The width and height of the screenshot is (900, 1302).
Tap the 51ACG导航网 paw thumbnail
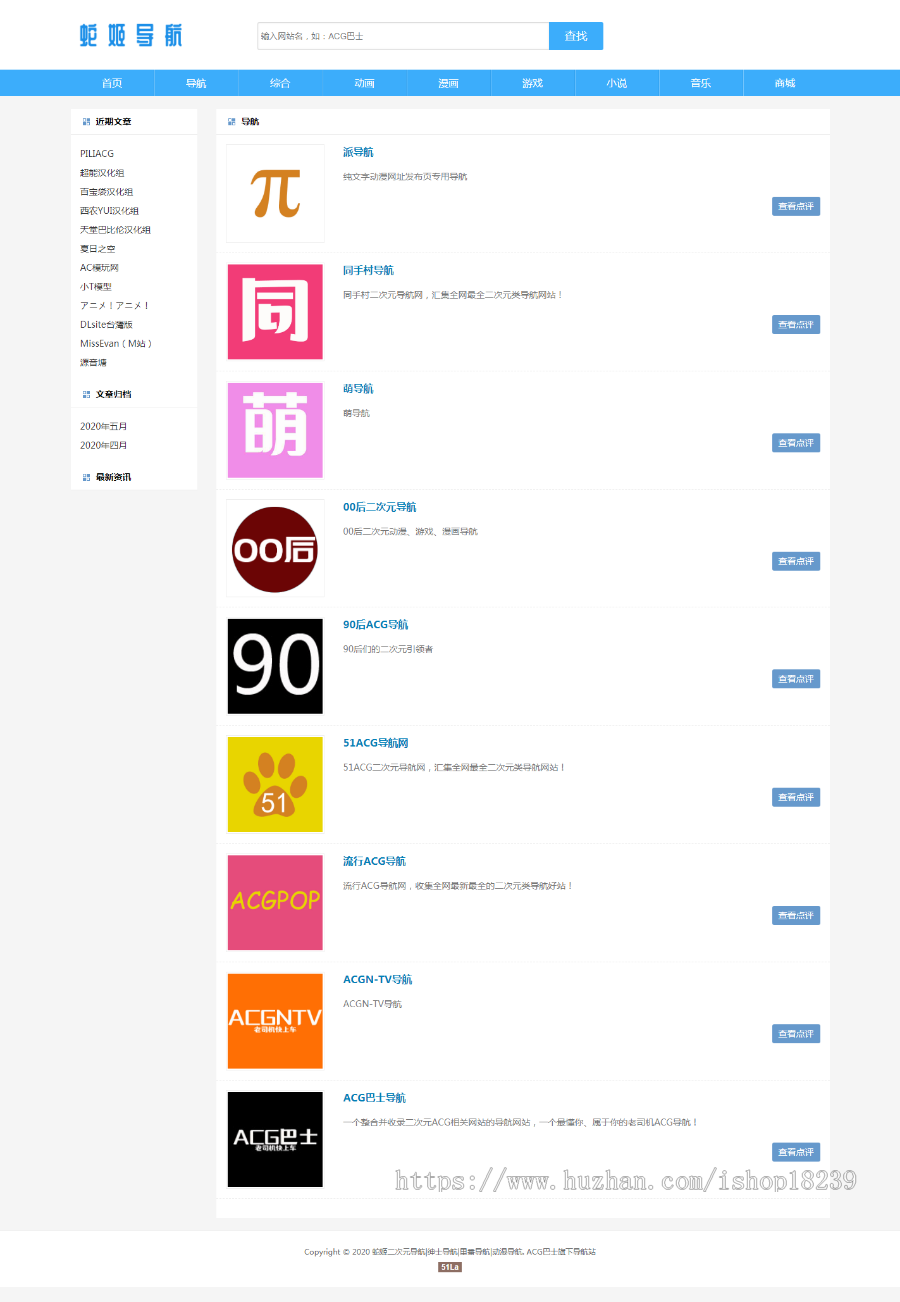tap(275, 784)
